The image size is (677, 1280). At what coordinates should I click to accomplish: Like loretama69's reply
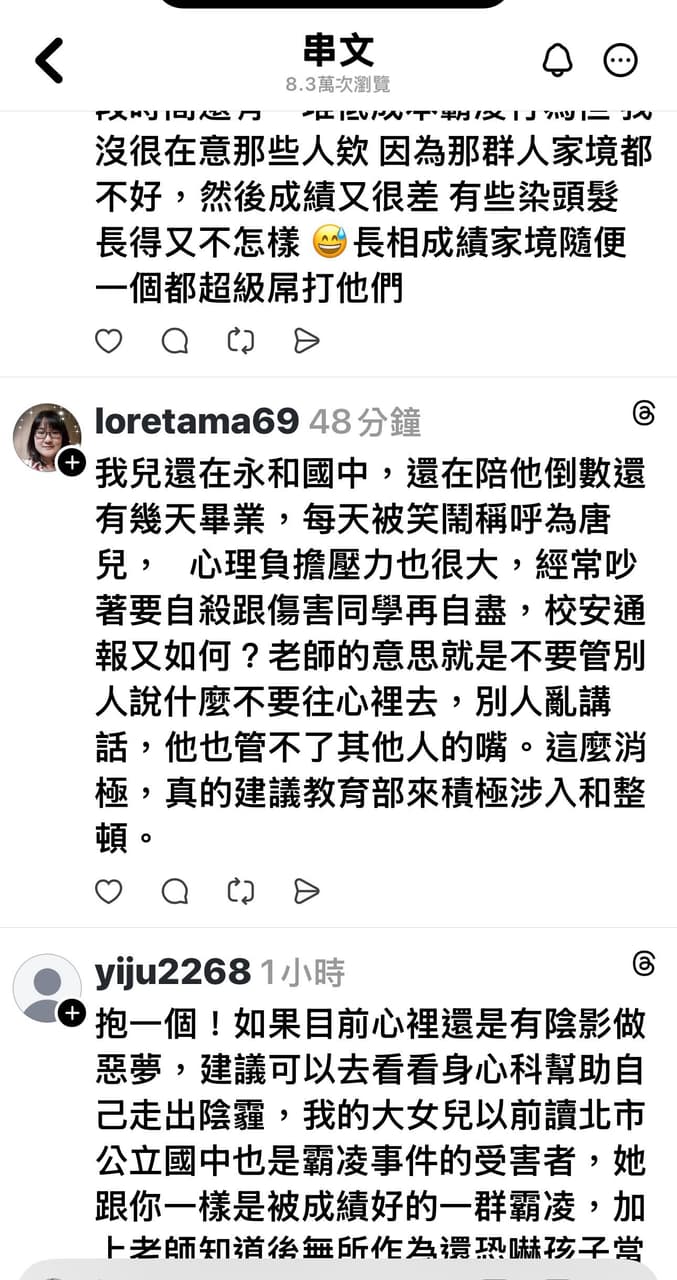click(x=108, y=890)
